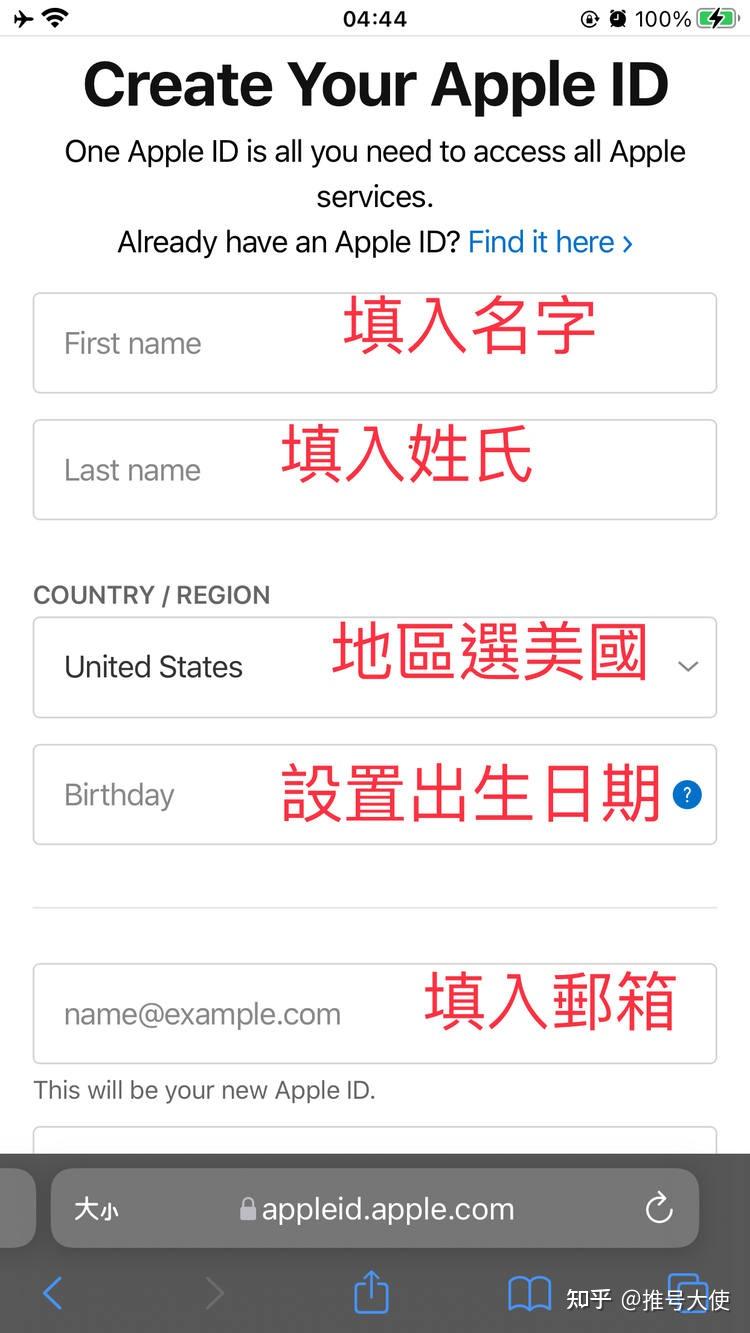This screenshot has width=750, height=1333.
Task: Open the Birthday help question mark
Action: 687,795
